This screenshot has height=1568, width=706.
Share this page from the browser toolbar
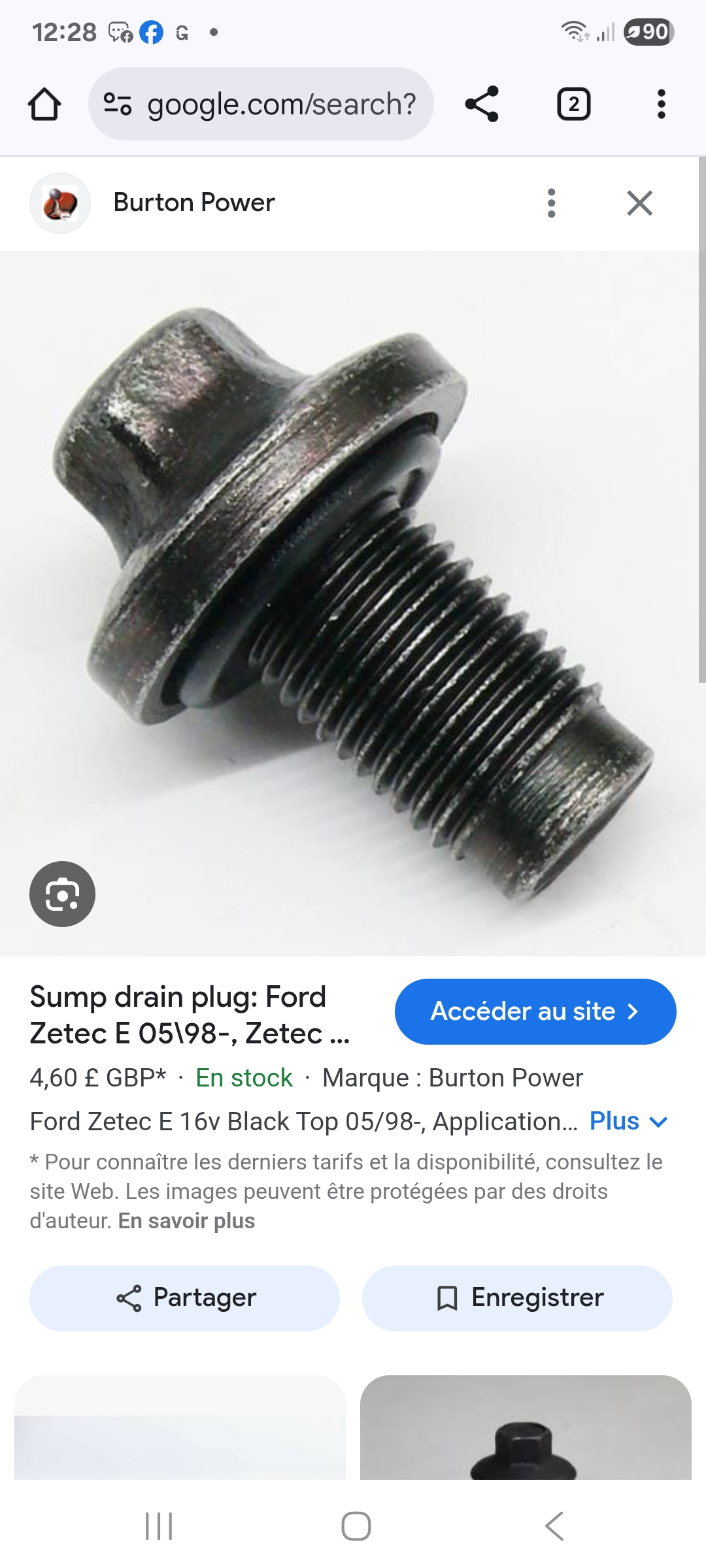pos(482,105)
